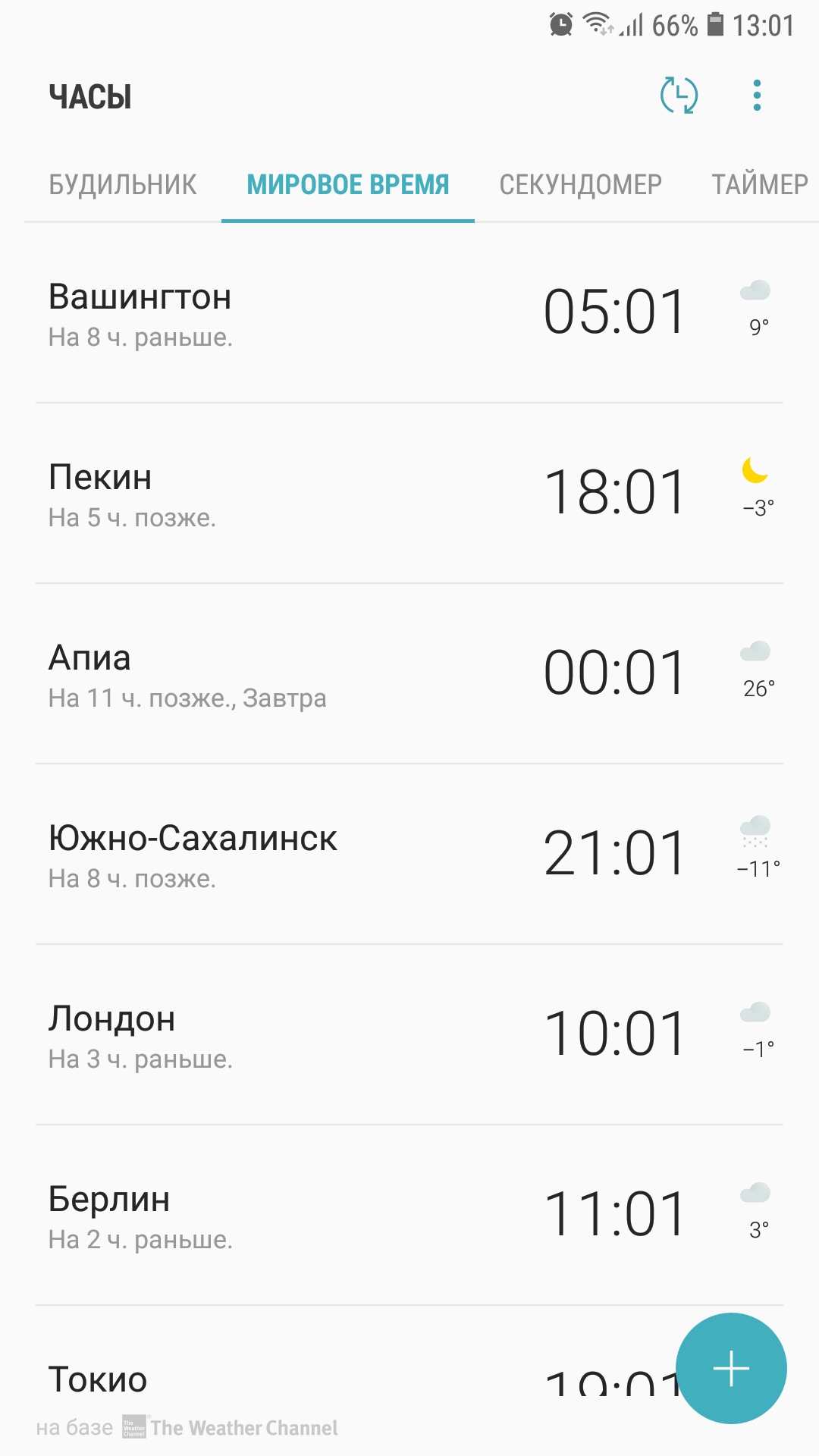Open the time zone converter icon
The width and height of the screenshot is (819, 1456).
pos(679,96)
